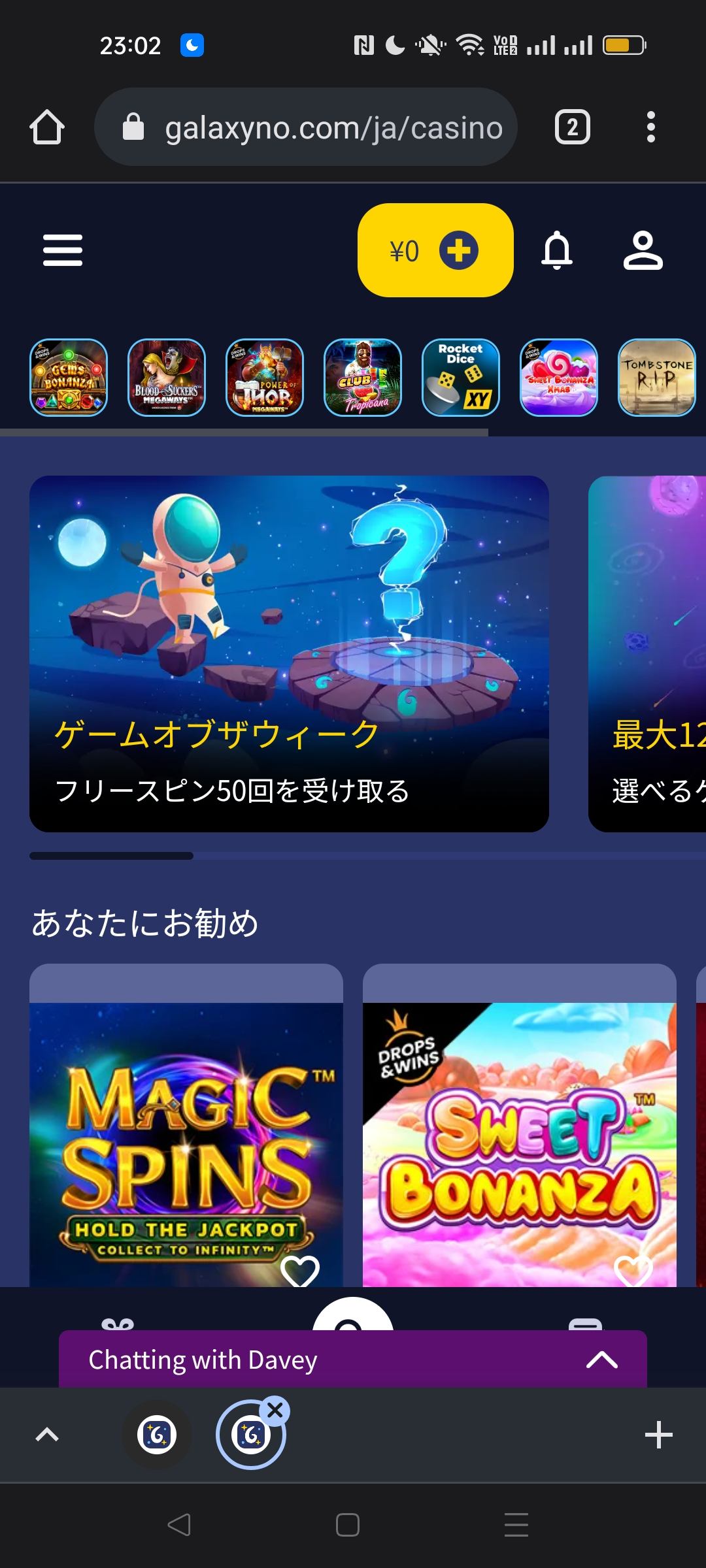Open the Magic Spins game card

[186, 1137]
